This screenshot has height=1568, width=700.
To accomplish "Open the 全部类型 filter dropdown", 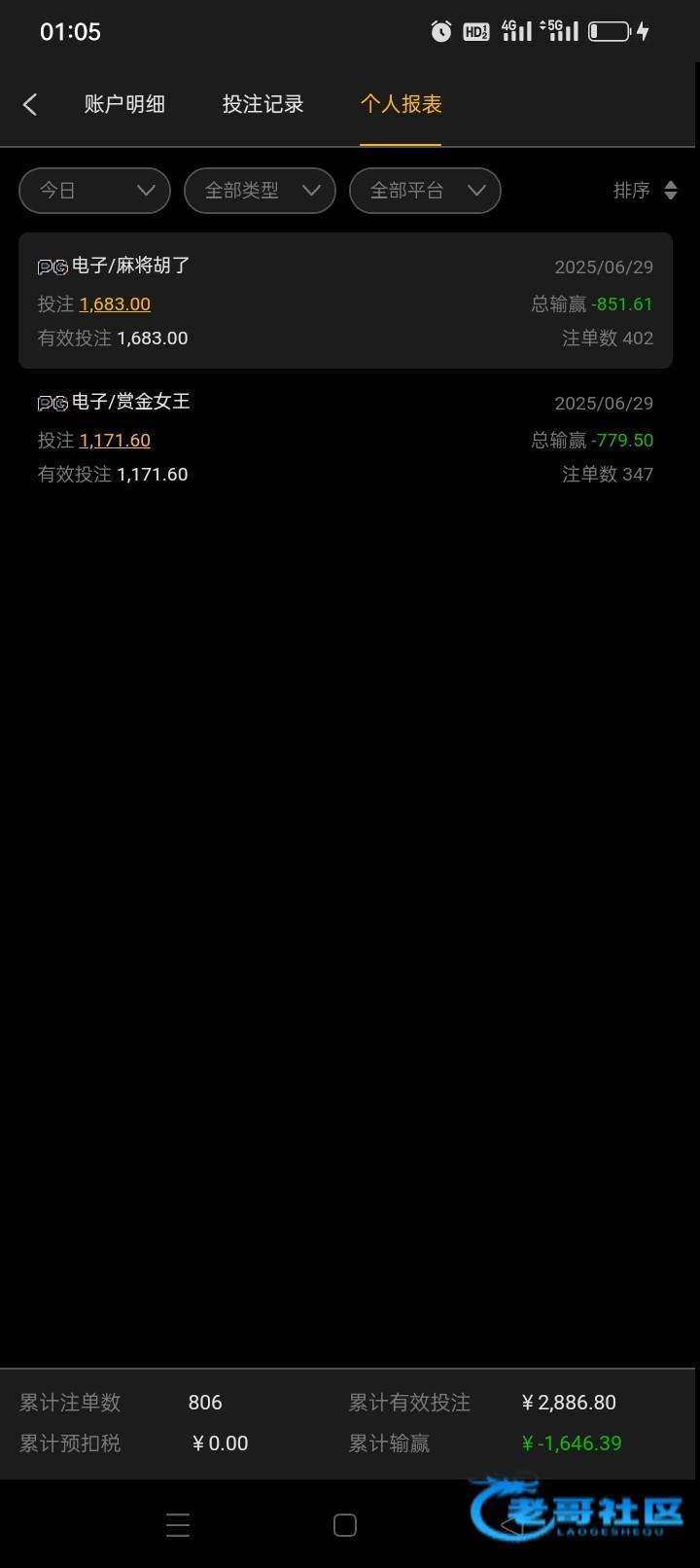I will [260, 191].
